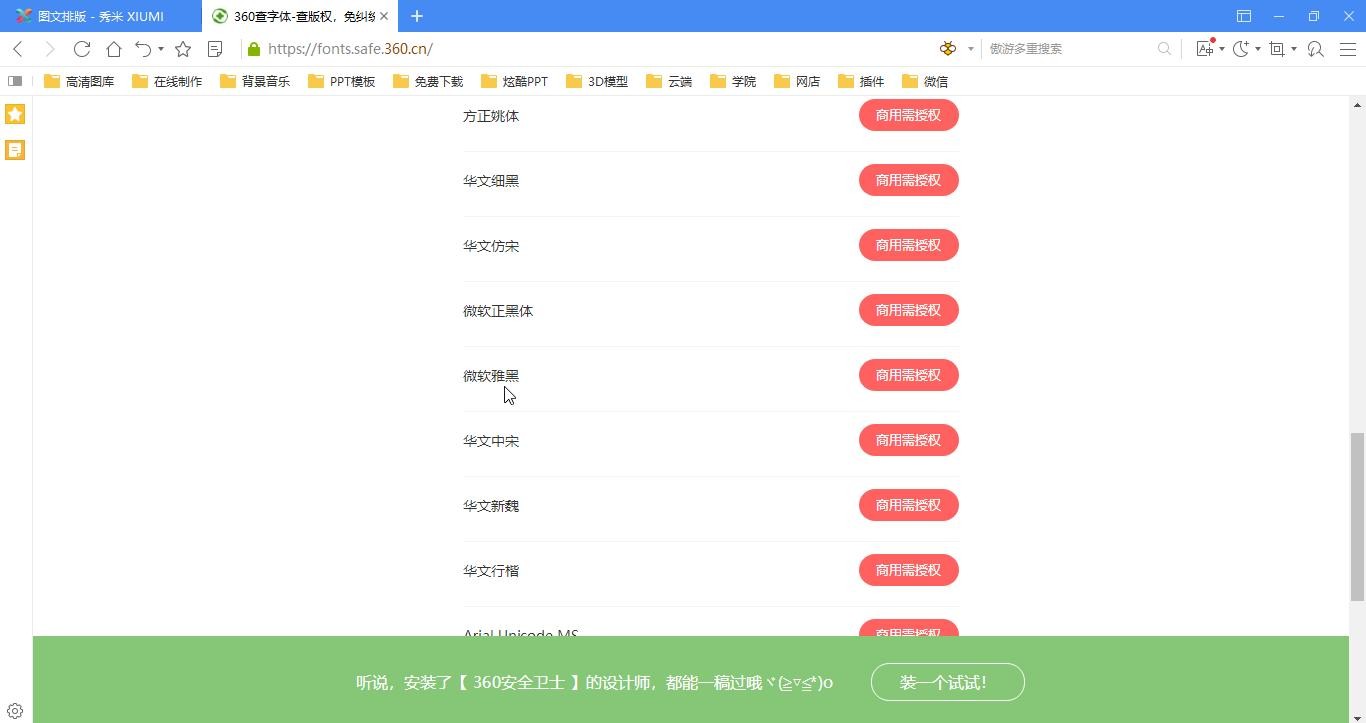
Task: Tap the 装一个试试! button
Action: [947, 682]
